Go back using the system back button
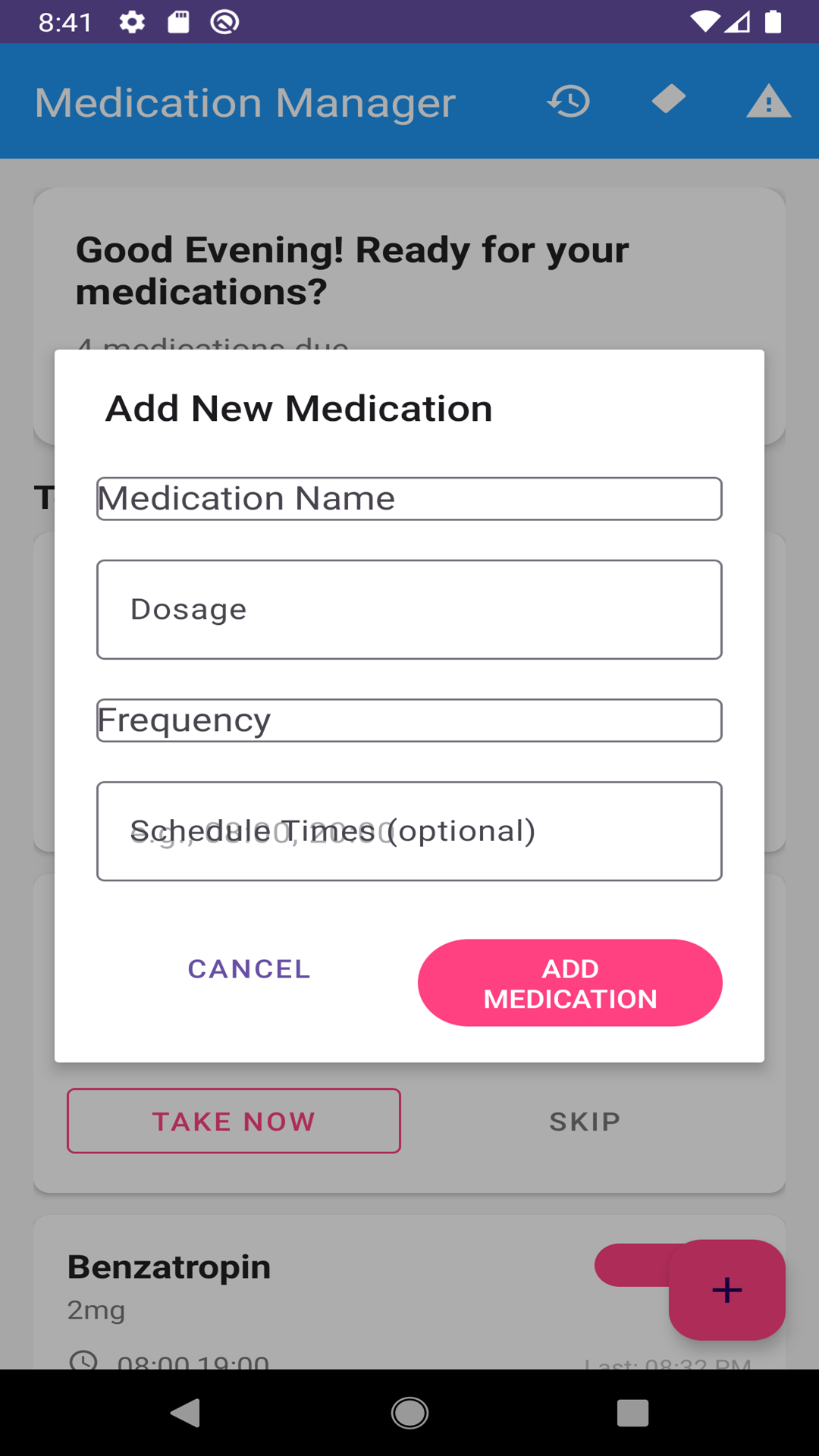Viewport: 819px width, 1456px height. 186,1414
